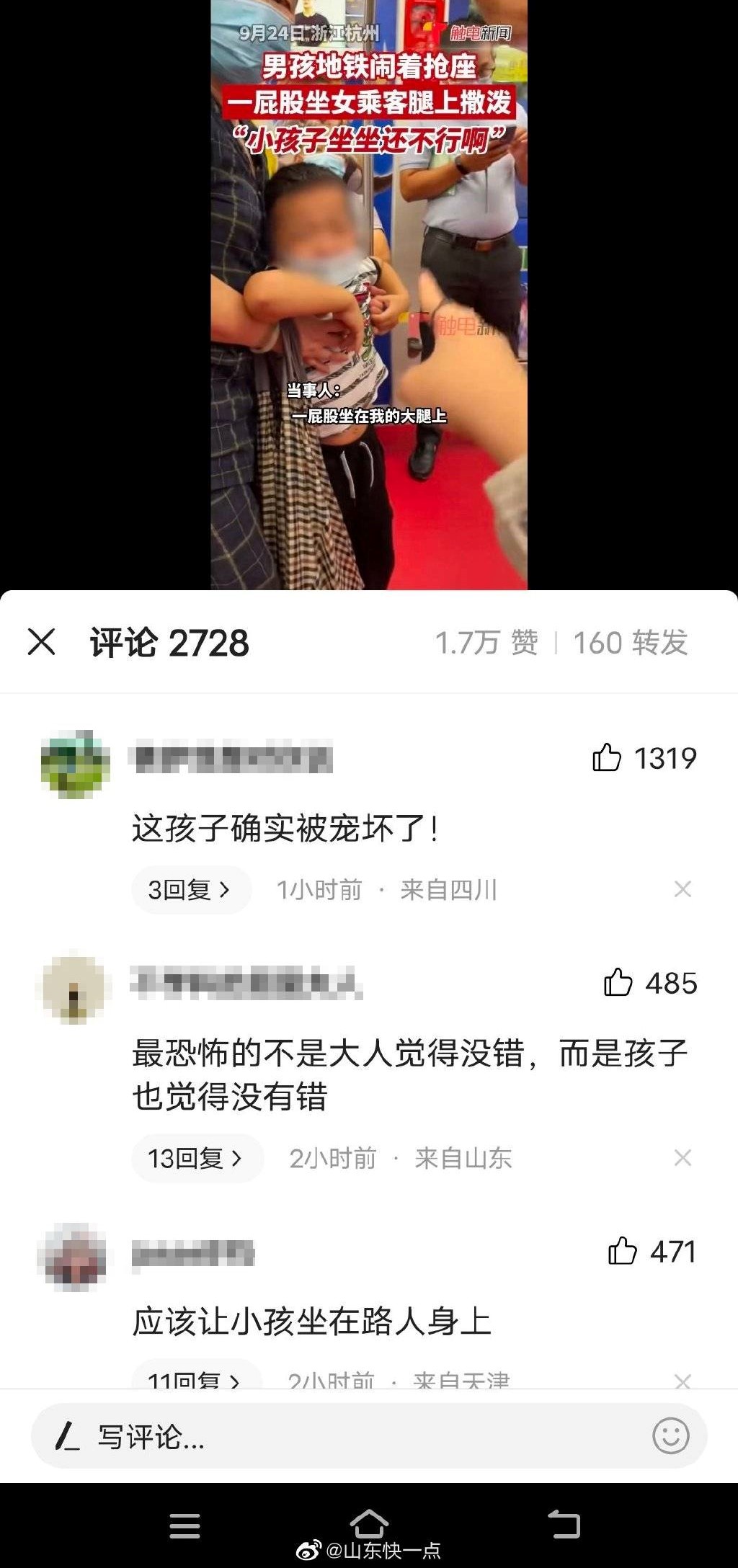Open avatar of the 485-likes commenter
738x1568 pixels.
(x=74, y=989)
